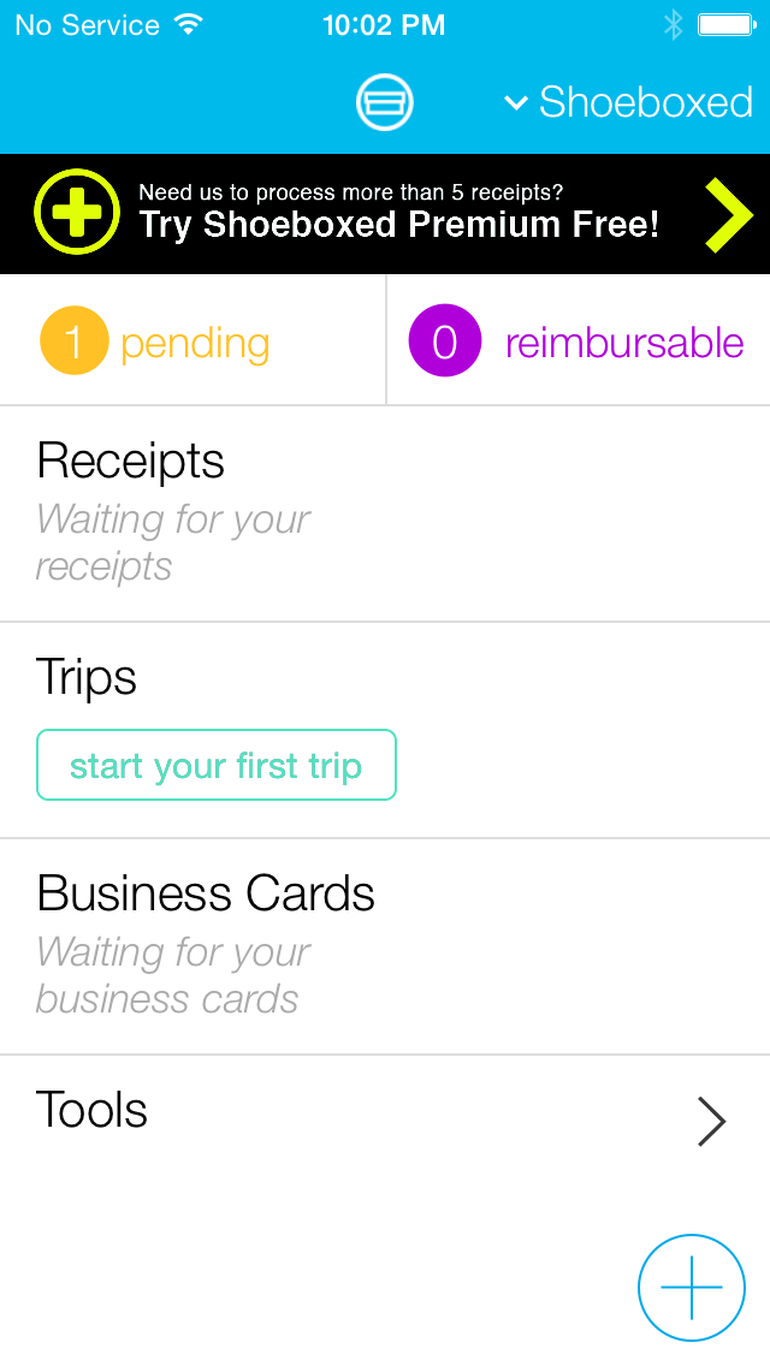Open the Business Cards section

(x=205, y=893)
